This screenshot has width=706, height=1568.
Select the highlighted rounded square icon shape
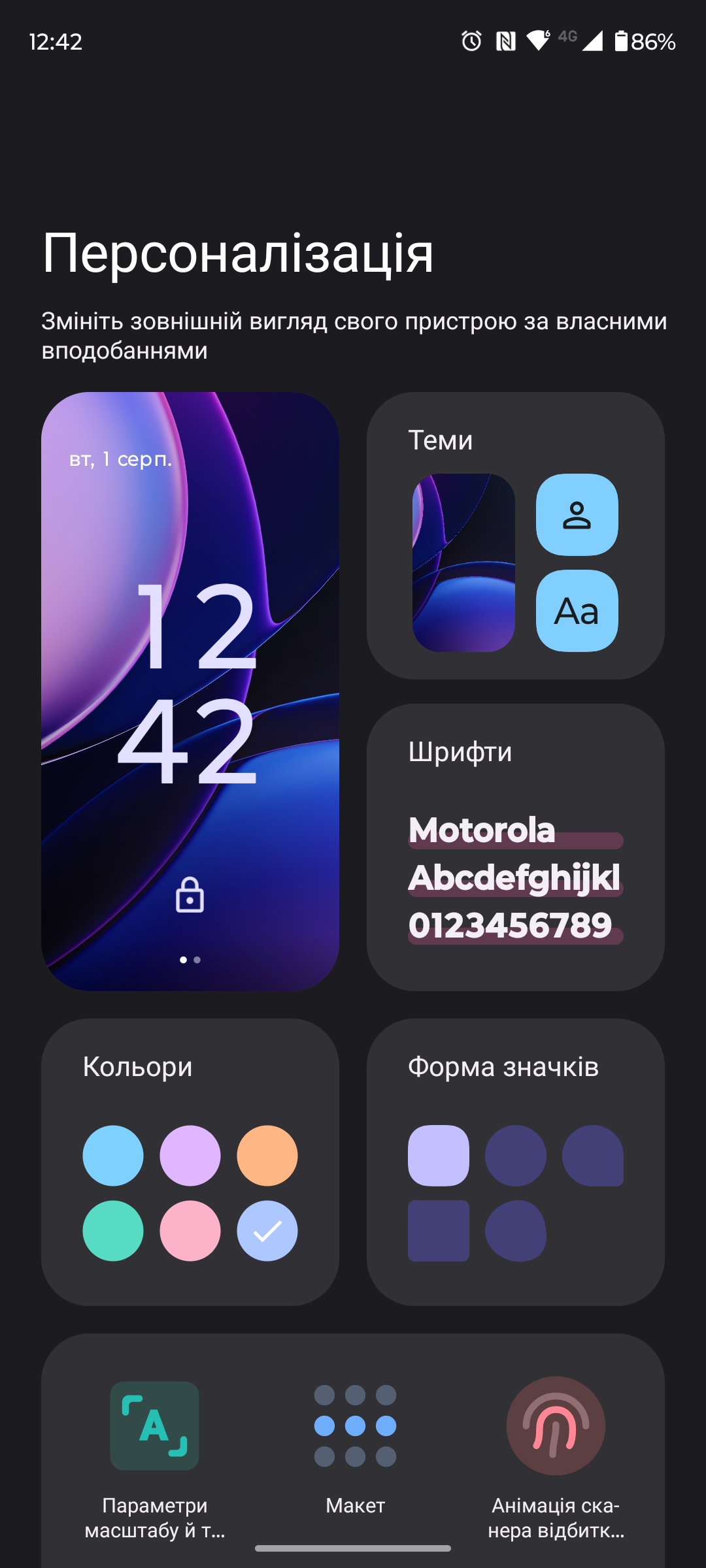[439, 1155]
